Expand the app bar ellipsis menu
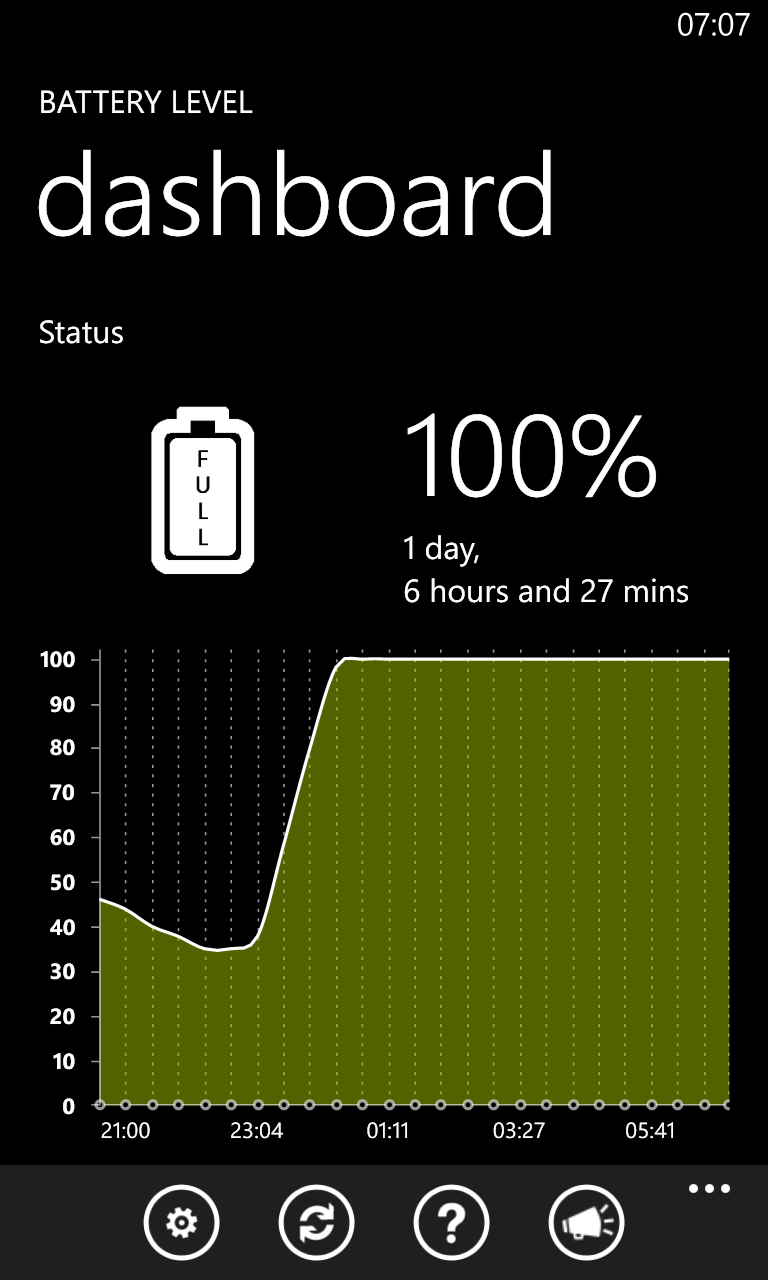 pos(710,1189)
